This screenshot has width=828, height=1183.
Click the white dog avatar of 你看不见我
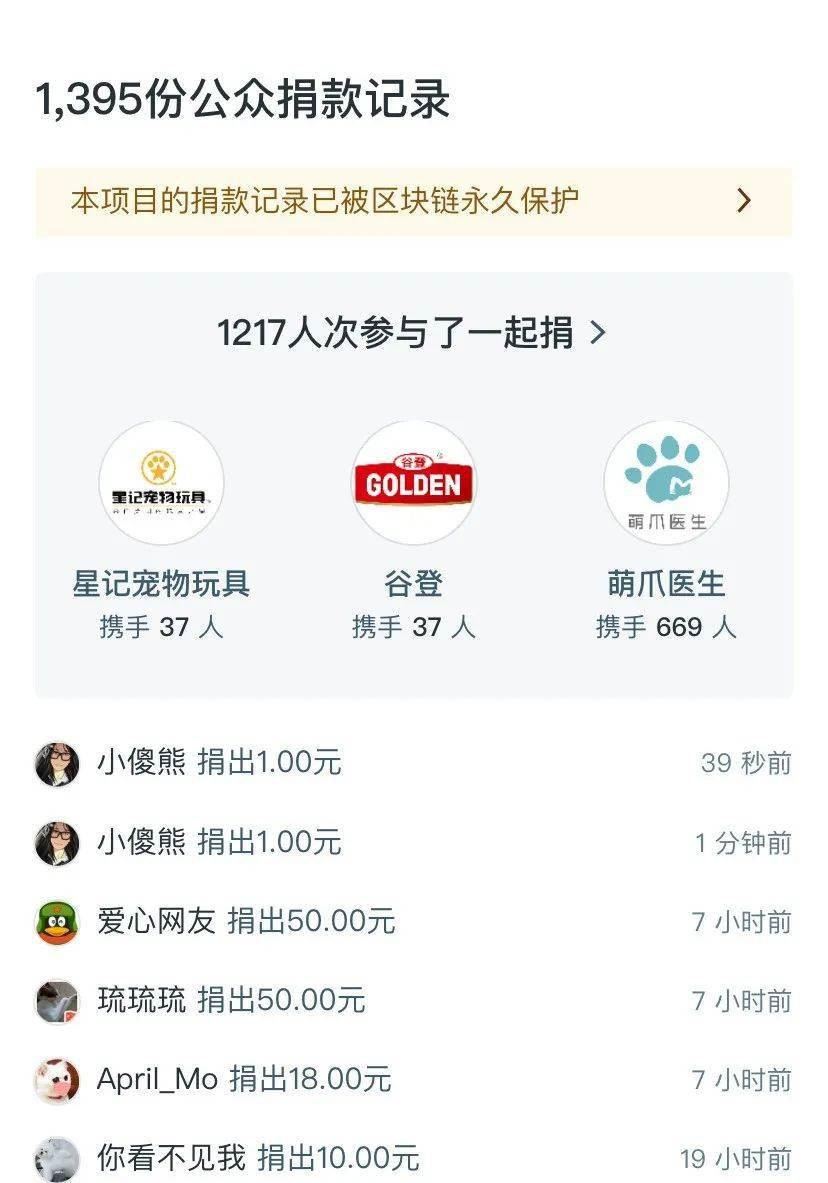pos(58,1155)
